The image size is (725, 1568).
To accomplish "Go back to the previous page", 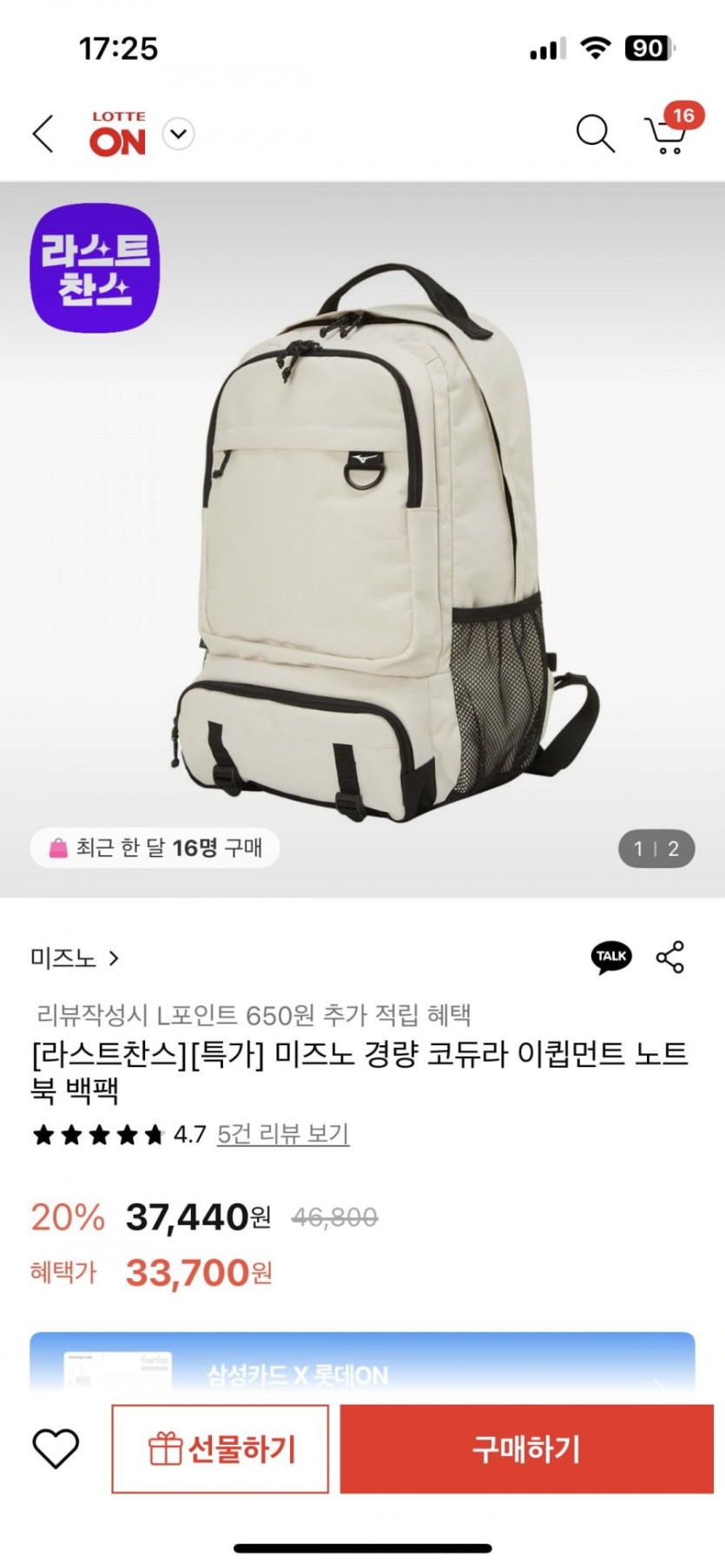I will coord(43,135).
